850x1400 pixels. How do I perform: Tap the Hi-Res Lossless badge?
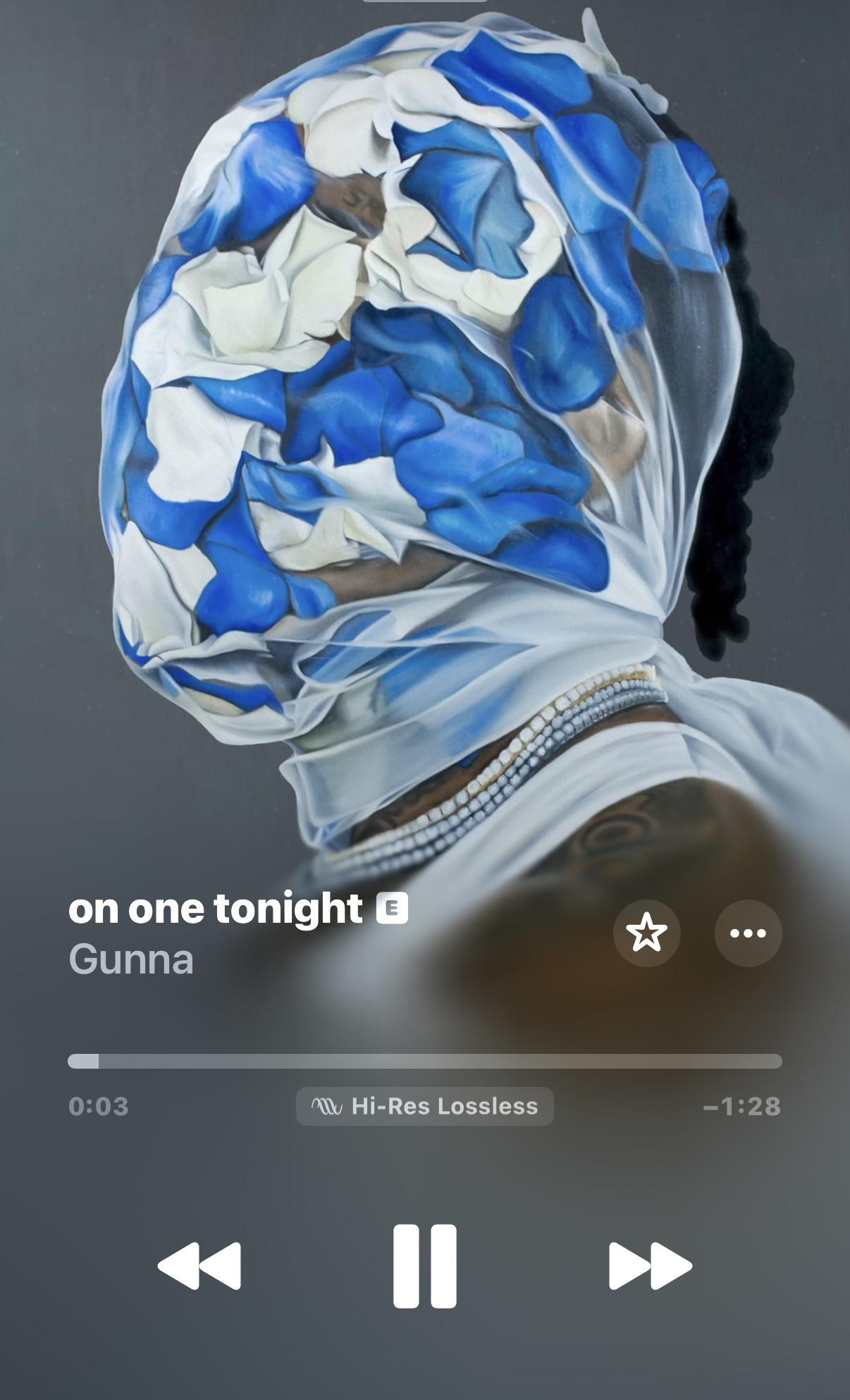[424, 1106]
